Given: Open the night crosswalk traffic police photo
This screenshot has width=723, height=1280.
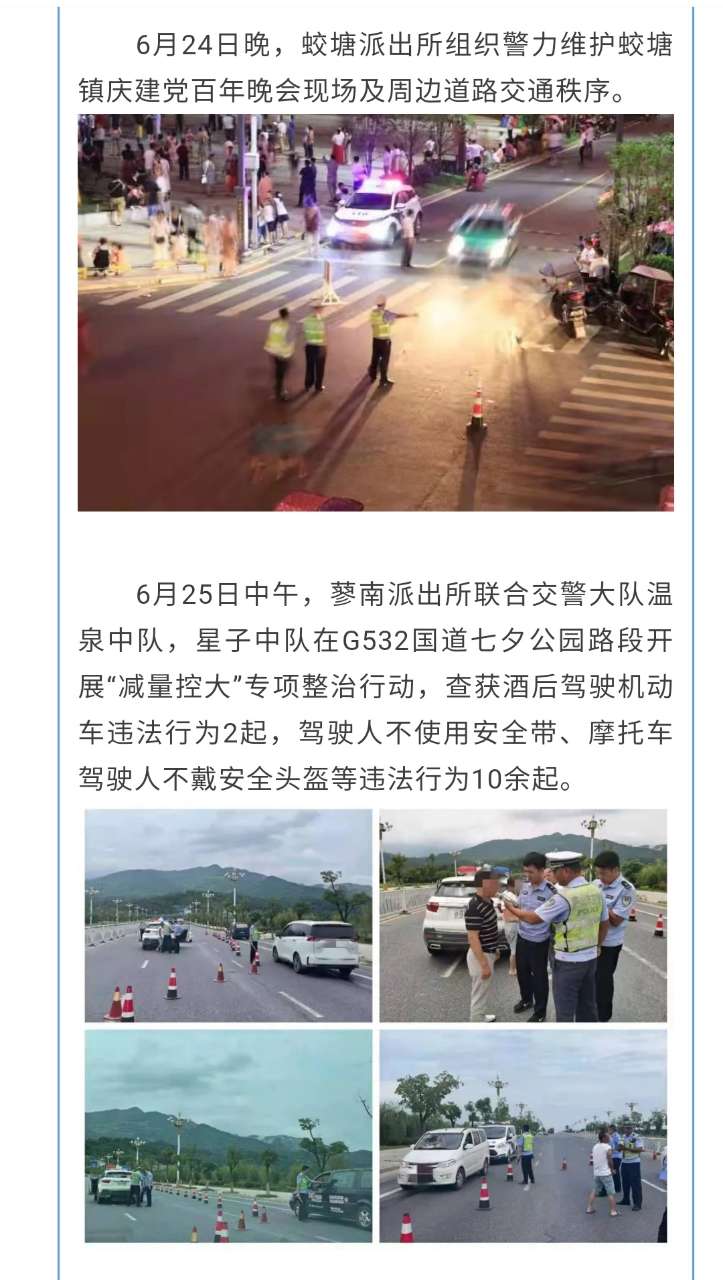Looking at the screenshot, I should 375,312.
